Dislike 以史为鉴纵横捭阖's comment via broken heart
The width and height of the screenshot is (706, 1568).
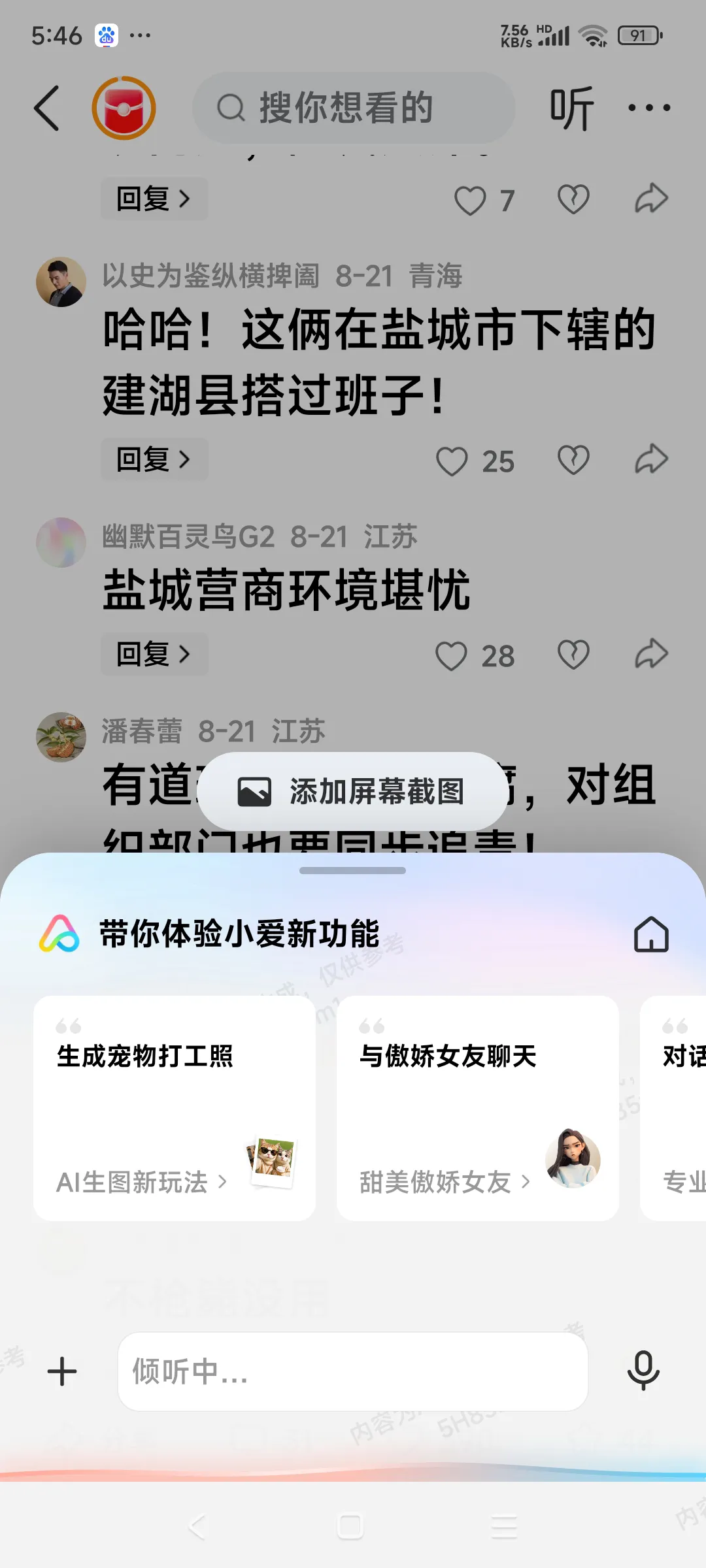tap(573, 459)
